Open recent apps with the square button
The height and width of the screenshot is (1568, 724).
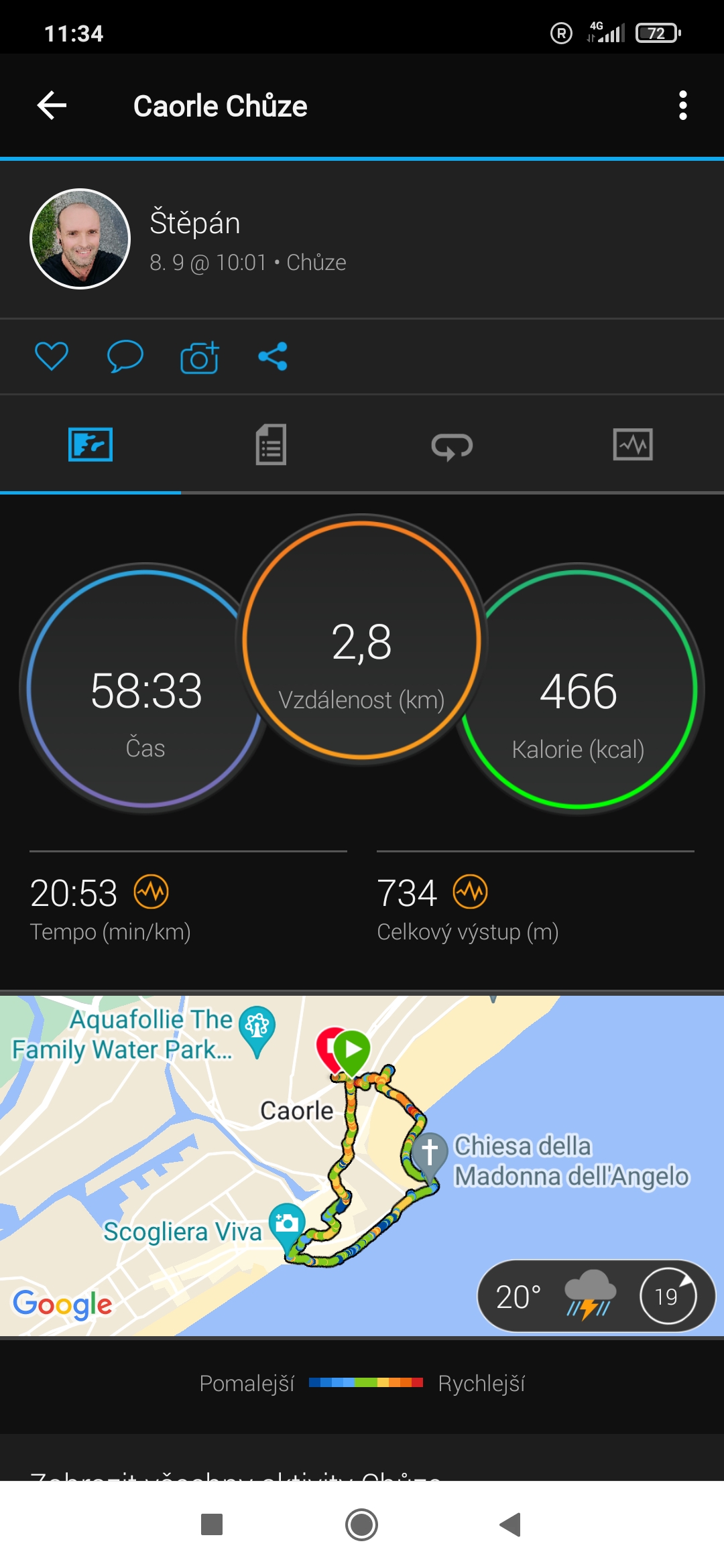point(212,1524)
